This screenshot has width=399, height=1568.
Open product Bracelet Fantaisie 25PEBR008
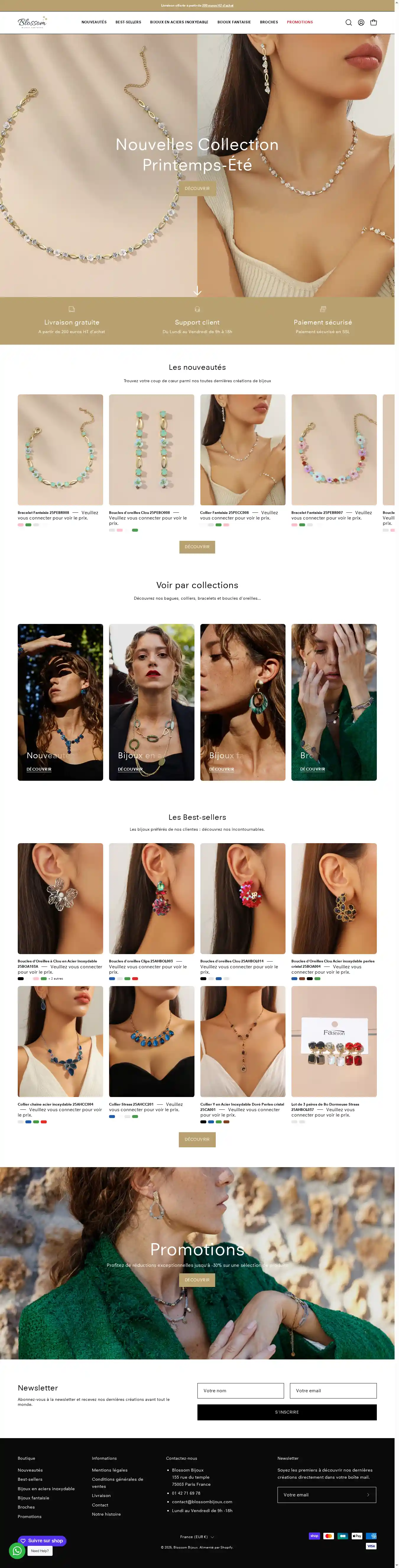[60, 449]
